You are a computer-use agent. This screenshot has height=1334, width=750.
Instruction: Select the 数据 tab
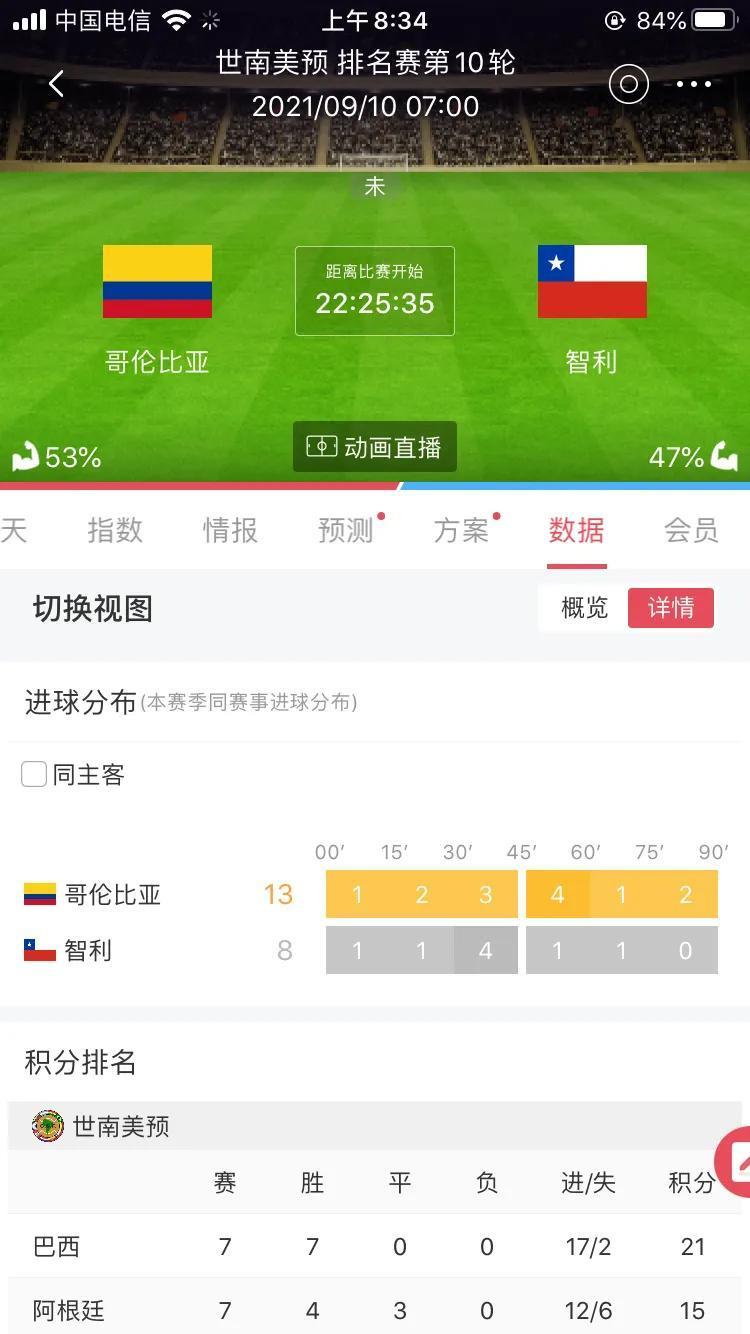576,530
